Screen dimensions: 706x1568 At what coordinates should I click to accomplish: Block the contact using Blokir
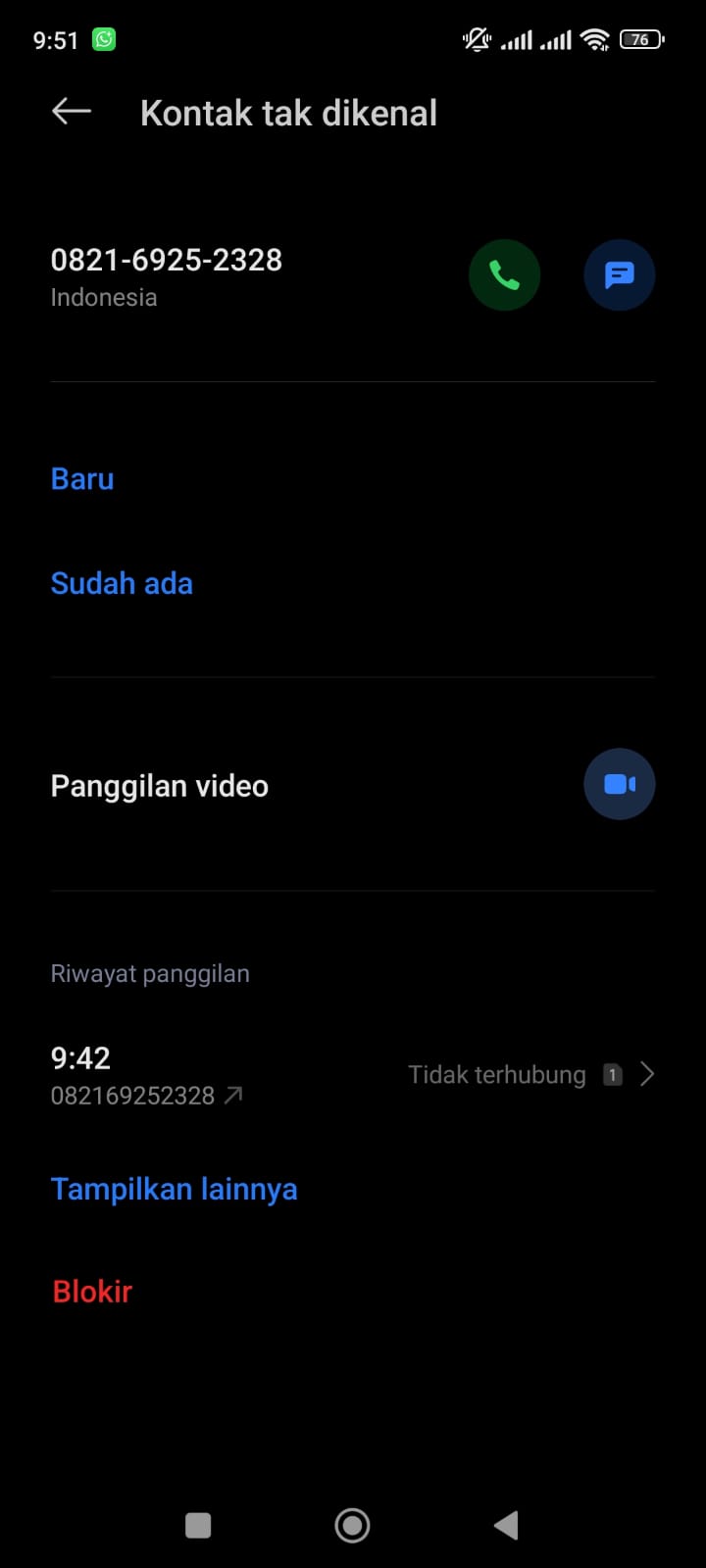pos(91,1291)
